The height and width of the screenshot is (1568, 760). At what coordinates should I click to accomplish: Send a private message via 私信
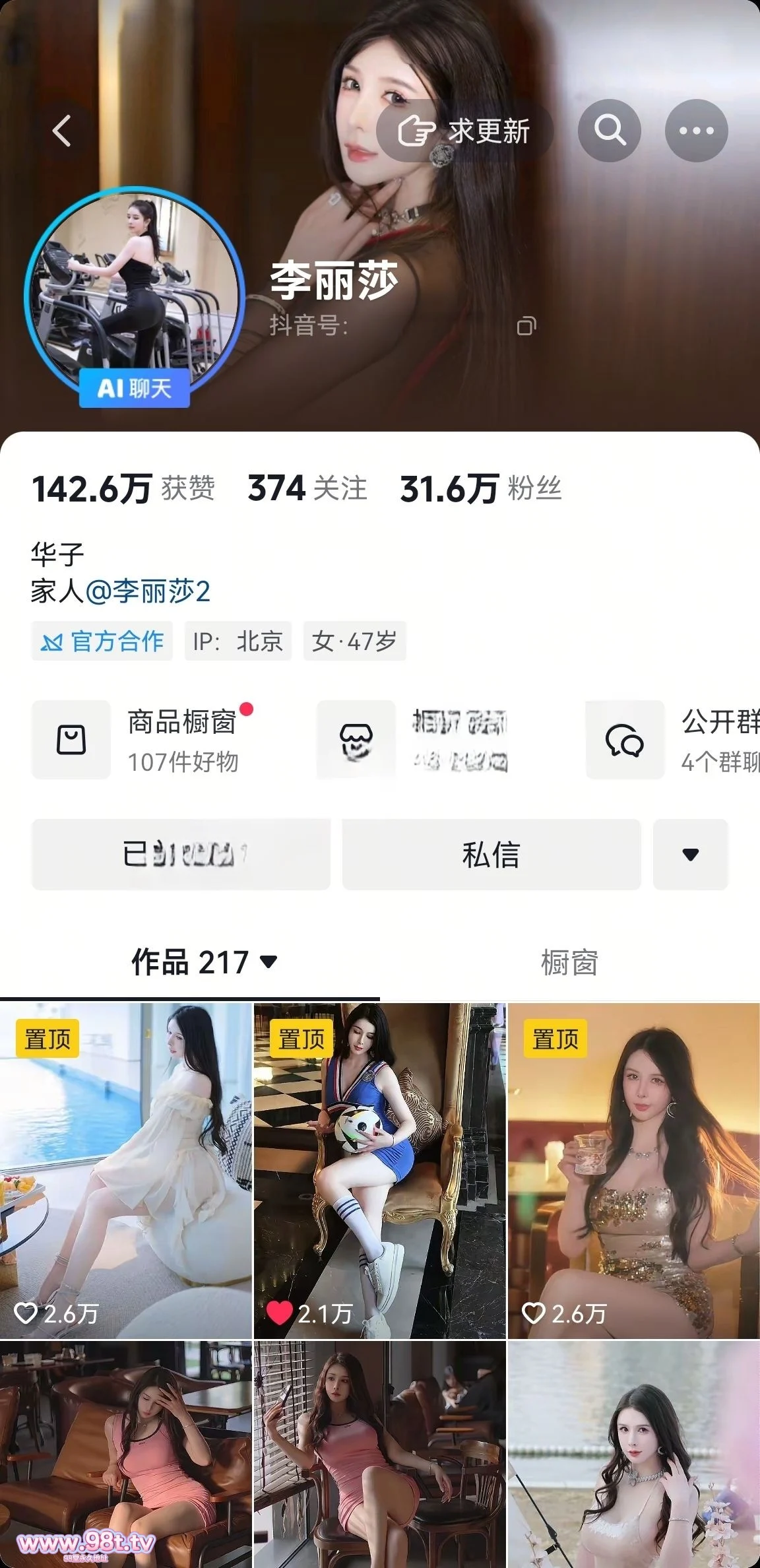pyautogui.click(x=491, y=855)
